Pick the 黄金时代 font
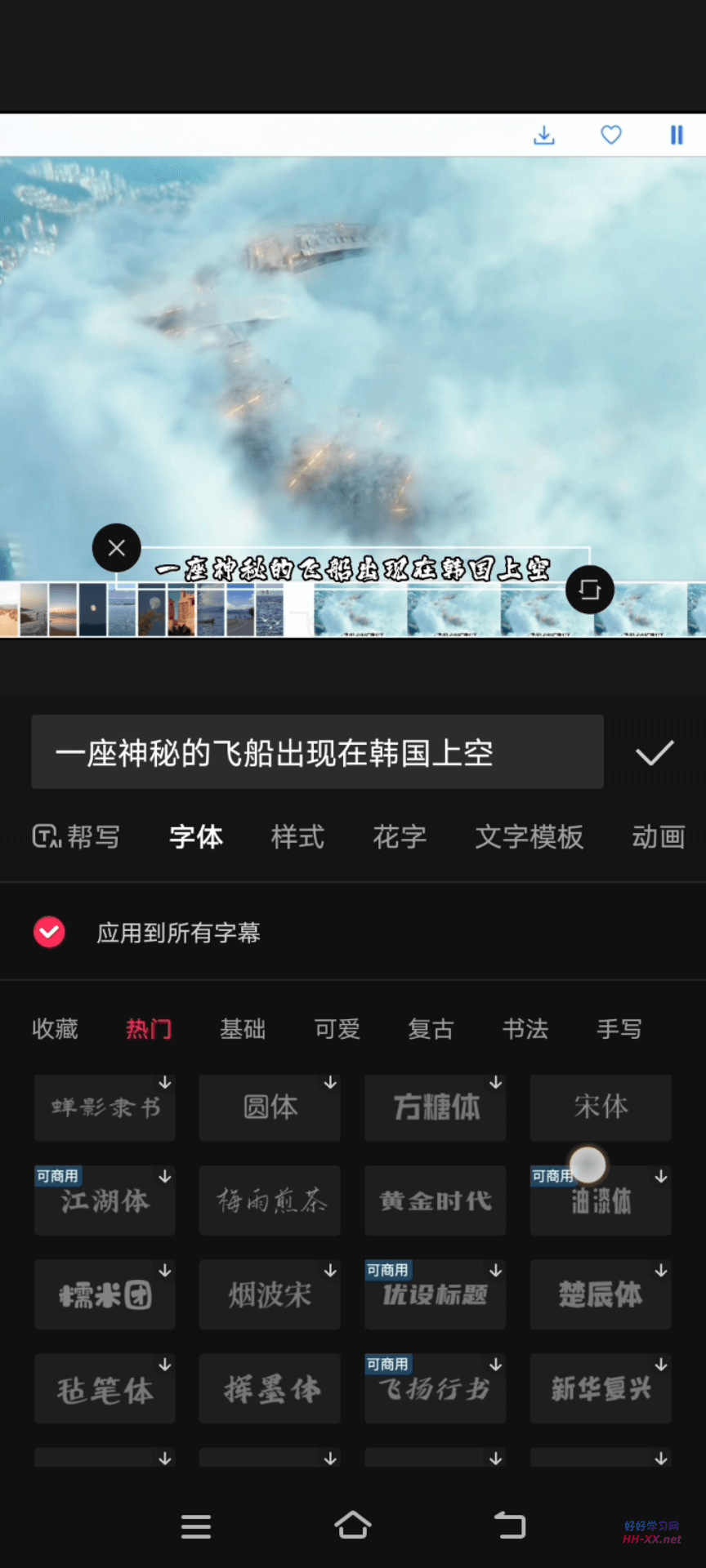The height and width of the screenshot is (1568, 706). [x=436, y=1201]
